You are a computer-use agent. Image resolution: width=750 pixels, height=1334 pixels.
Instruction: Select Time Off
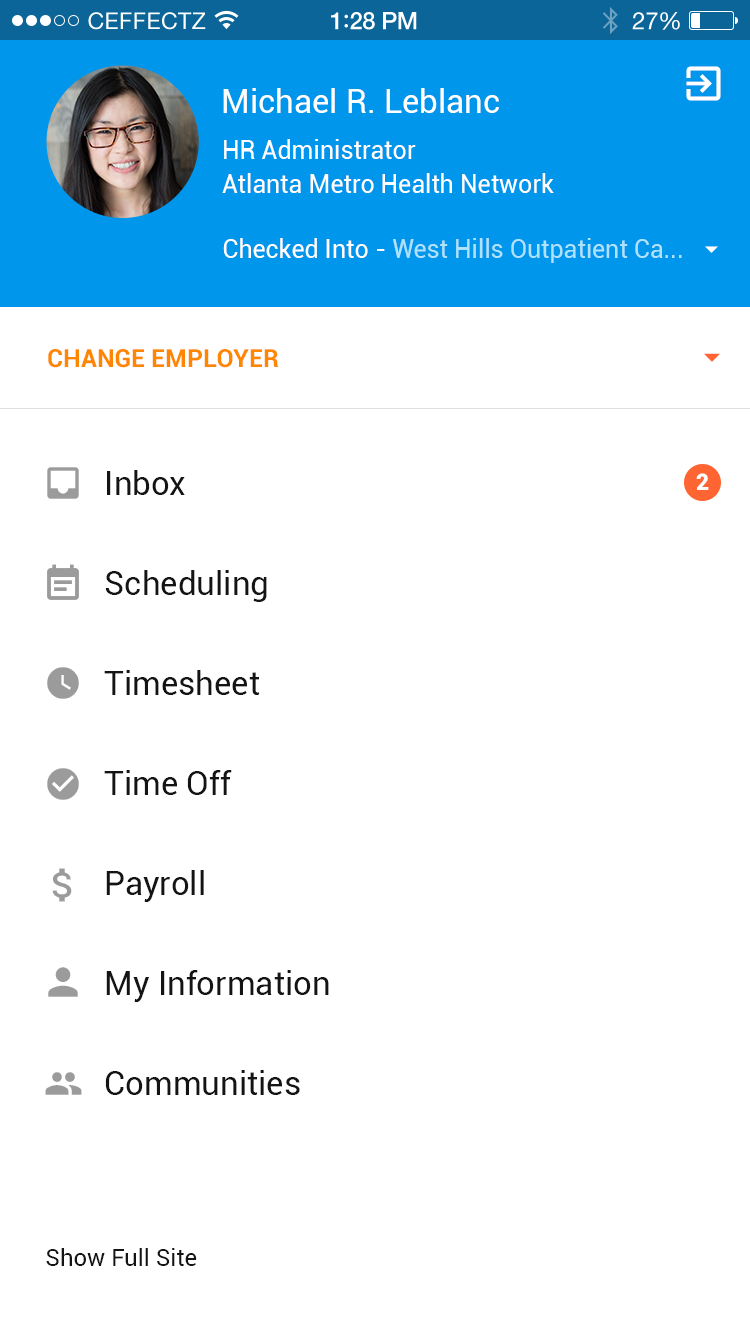click(167, 784)
